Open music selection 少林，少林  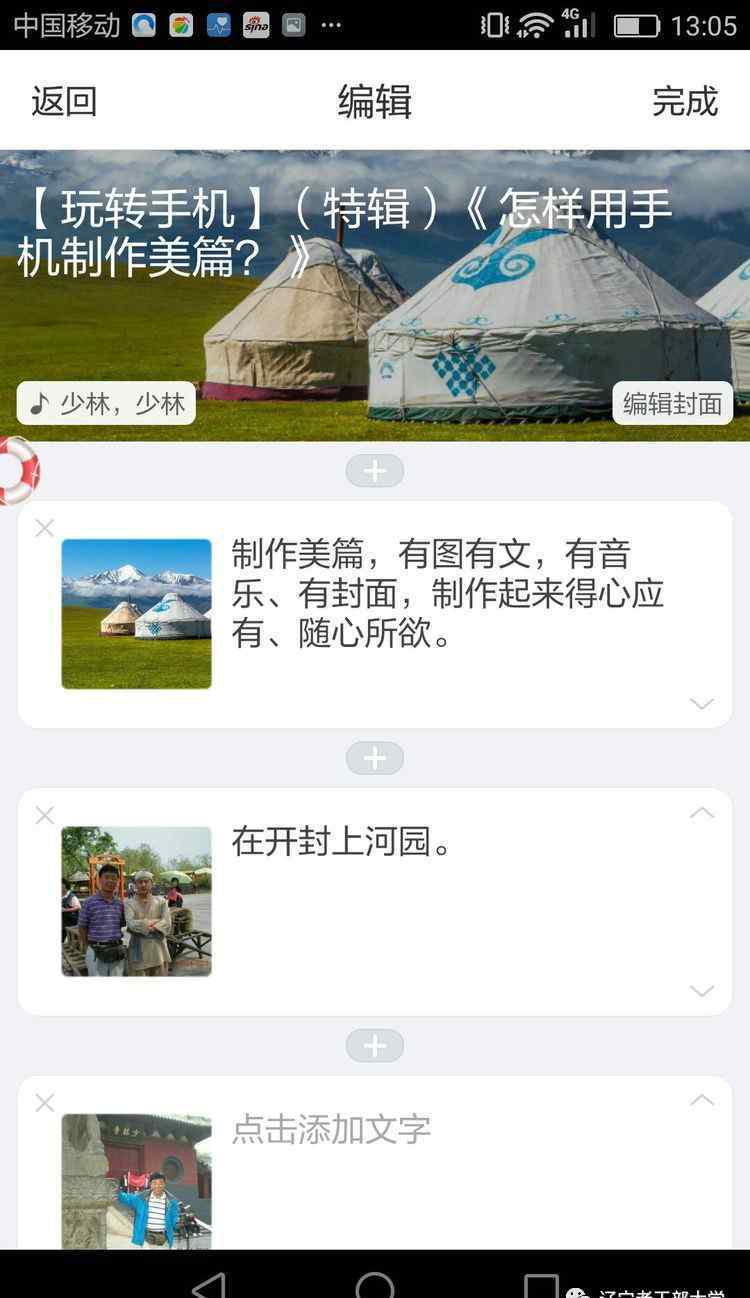(x=106, y=403)
